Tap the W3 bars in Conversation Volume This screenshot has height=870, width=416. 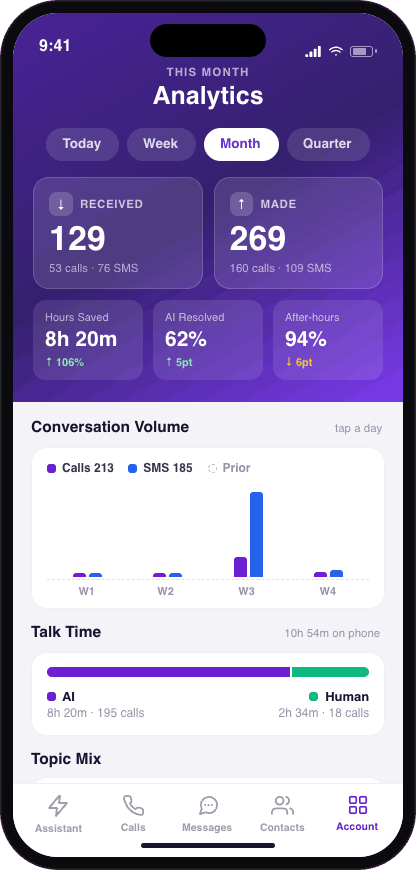coord(248,535)
